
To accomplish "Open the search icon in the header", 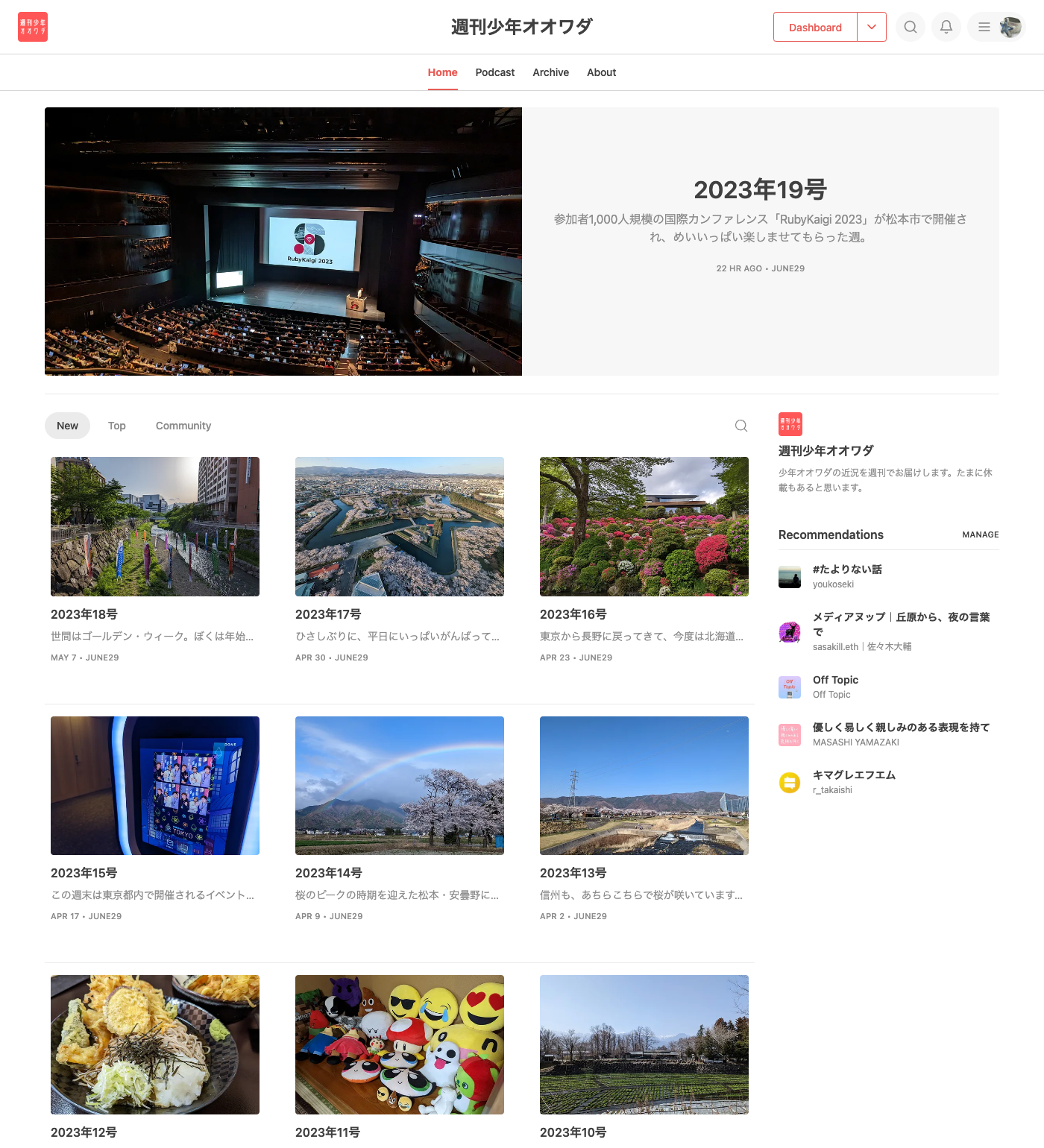I will pos(910,27).
